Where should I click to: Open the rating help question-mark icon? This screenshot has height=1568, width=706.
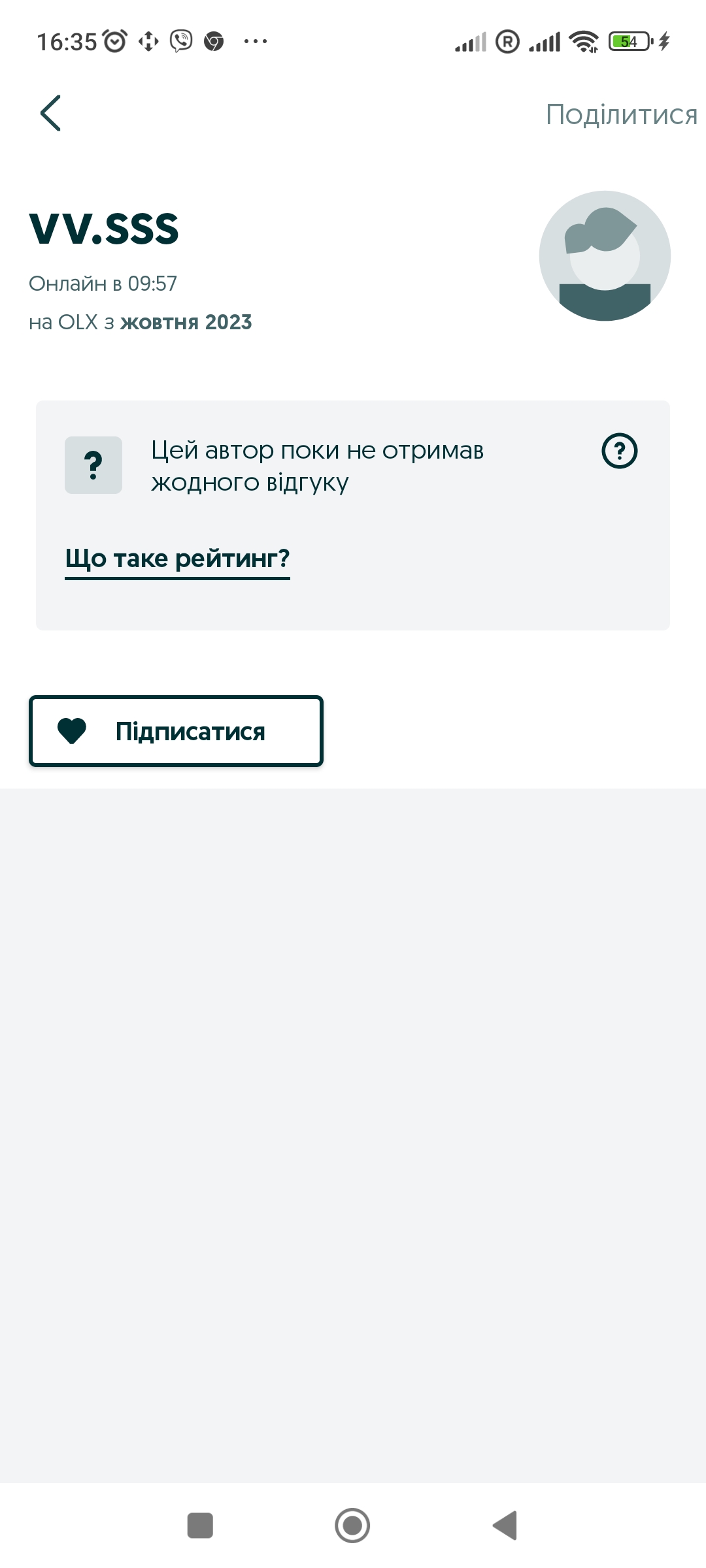pyautogui.click(x=619, y=451)
